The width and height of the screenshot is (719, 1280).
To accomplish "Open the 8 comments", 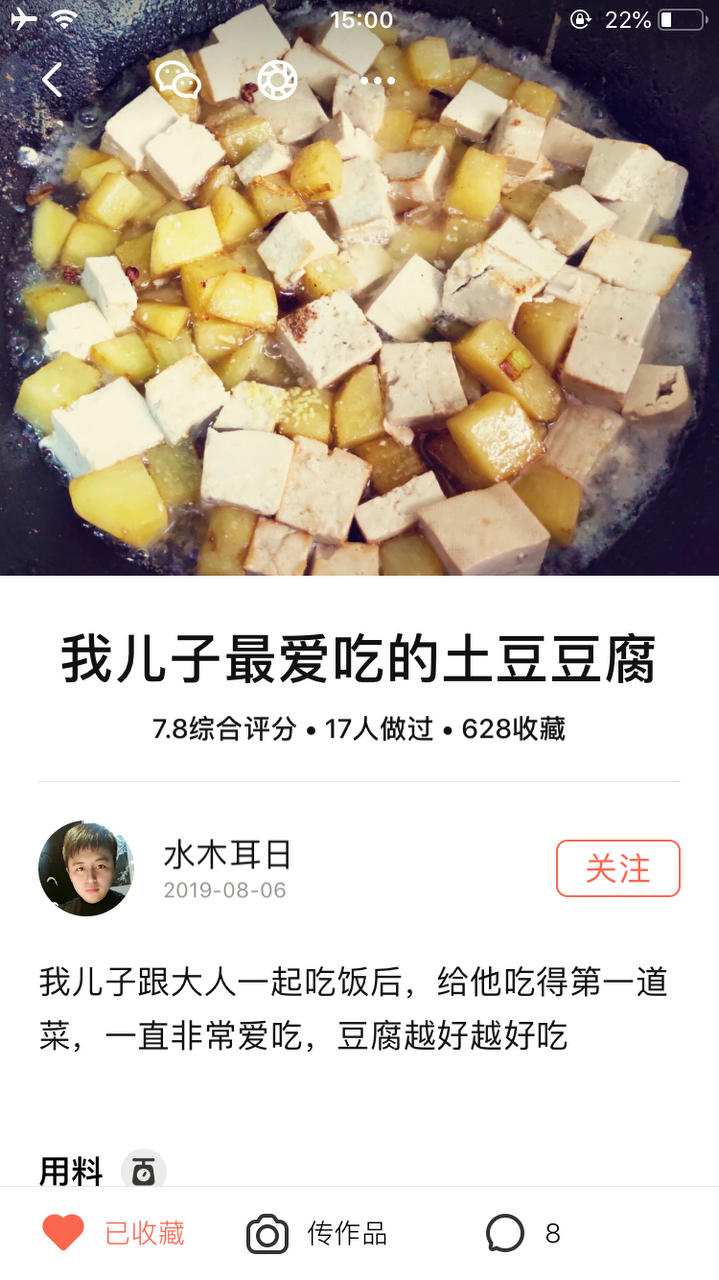I will 523,1233.
